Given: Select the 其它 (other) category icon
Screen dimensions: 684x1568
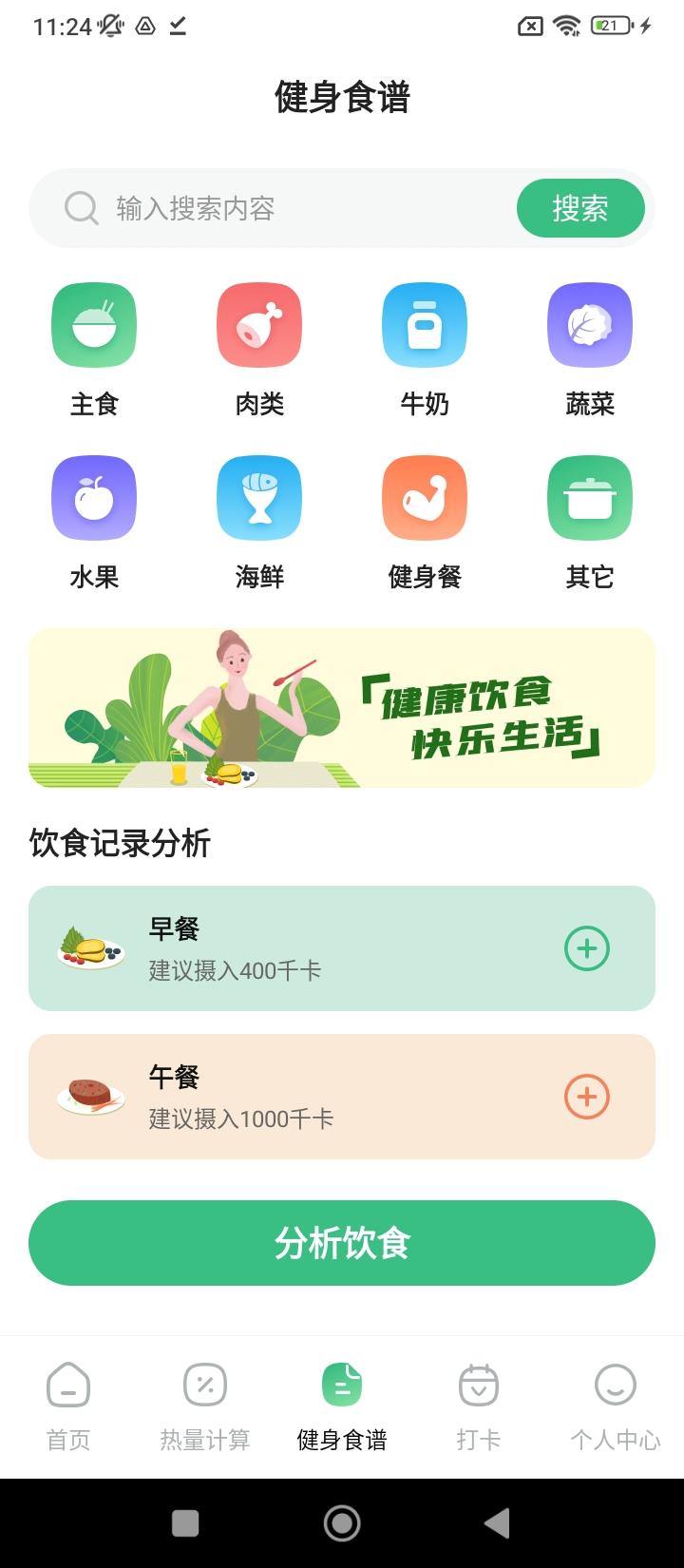Looking at the screenshot, I should [589, 497].
